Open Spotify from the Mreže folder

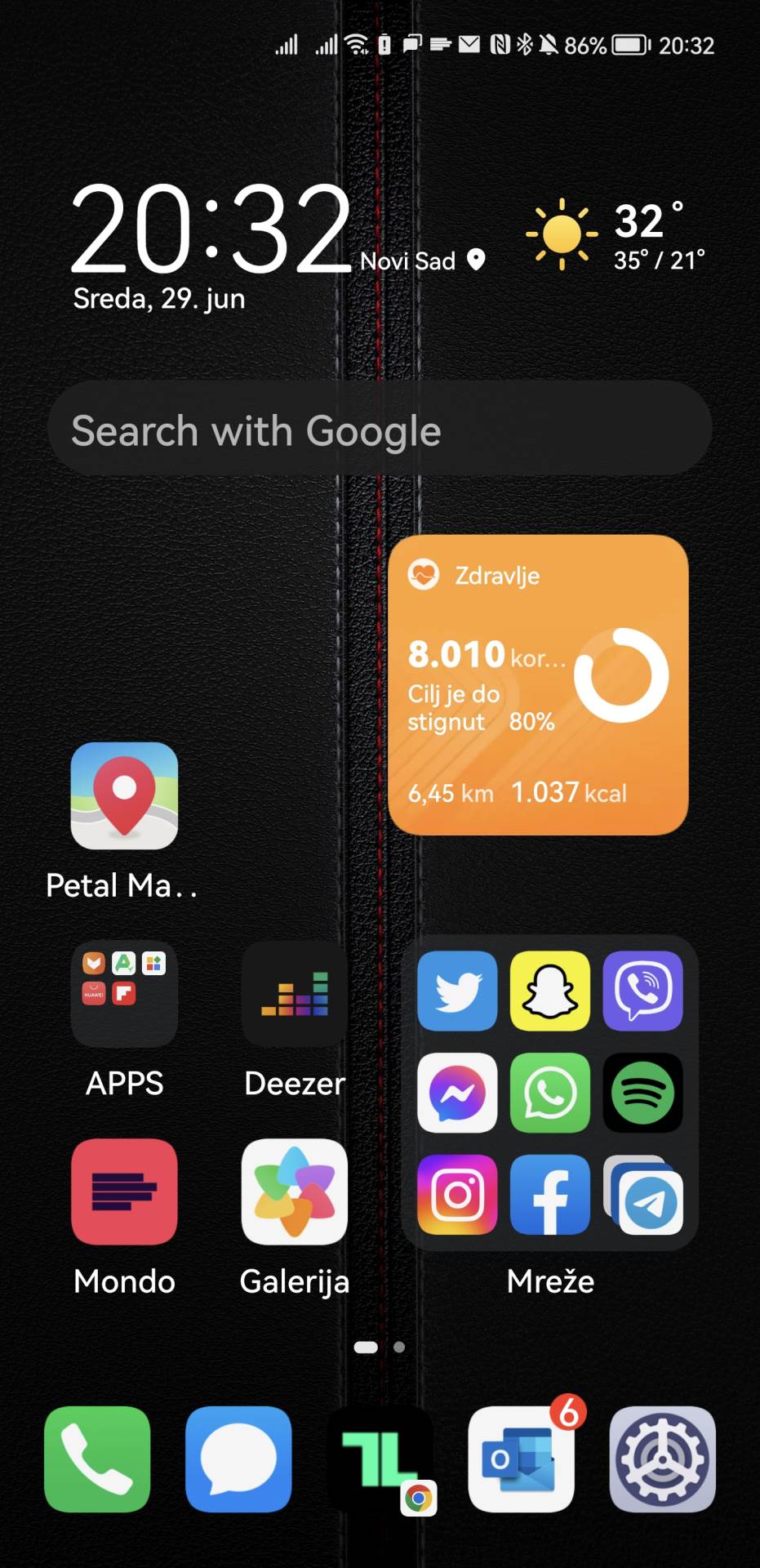click(x=642, y=1094)
